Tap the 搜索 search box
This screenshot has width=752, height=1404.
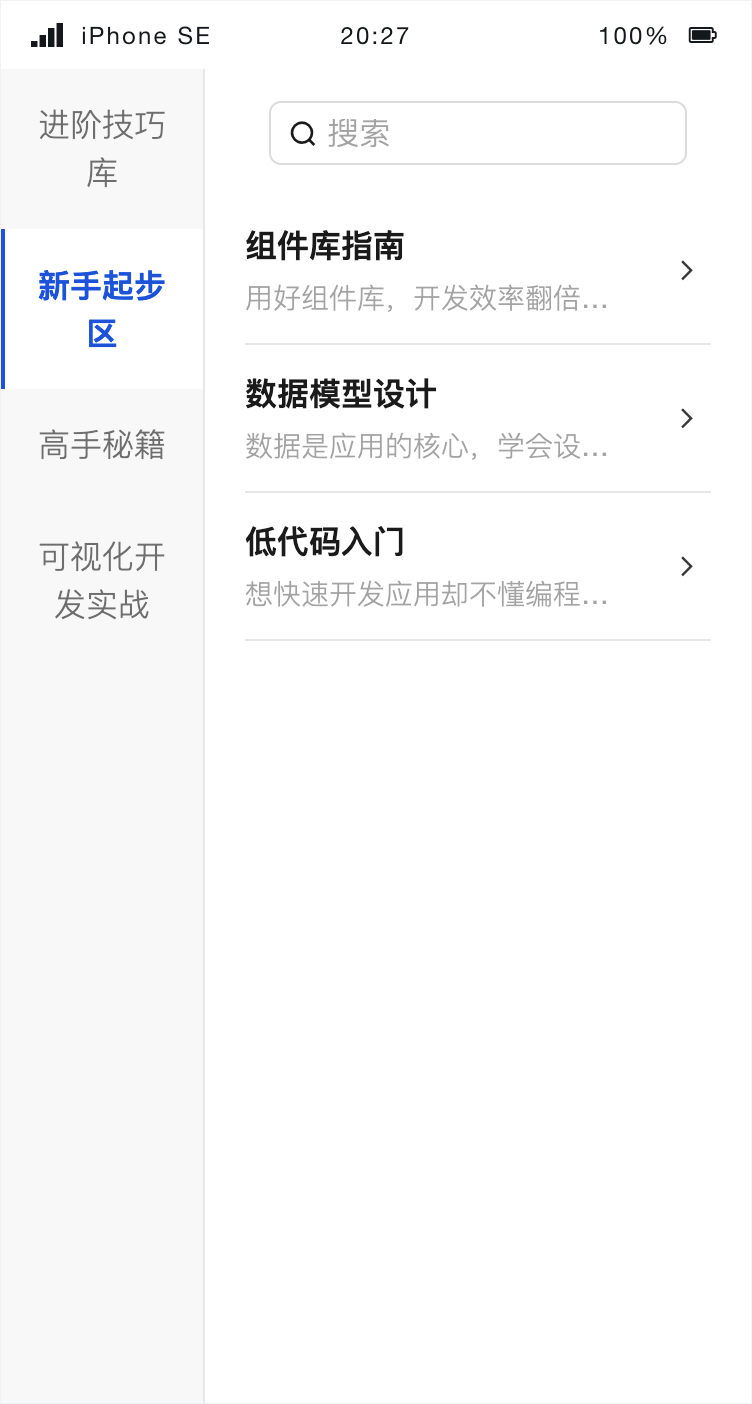[478, 133]
